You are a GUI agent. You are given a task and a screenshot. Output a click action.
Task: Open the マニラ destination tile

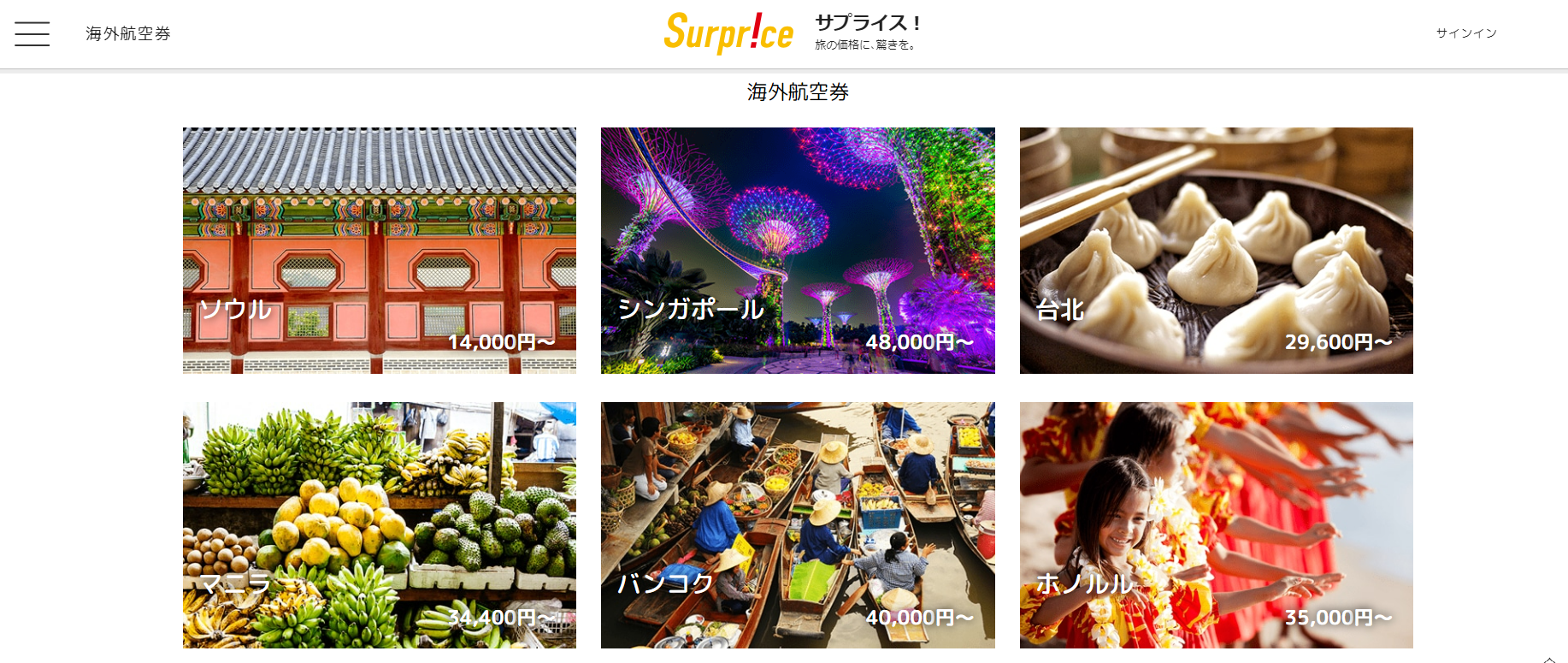tap(379, 524)
